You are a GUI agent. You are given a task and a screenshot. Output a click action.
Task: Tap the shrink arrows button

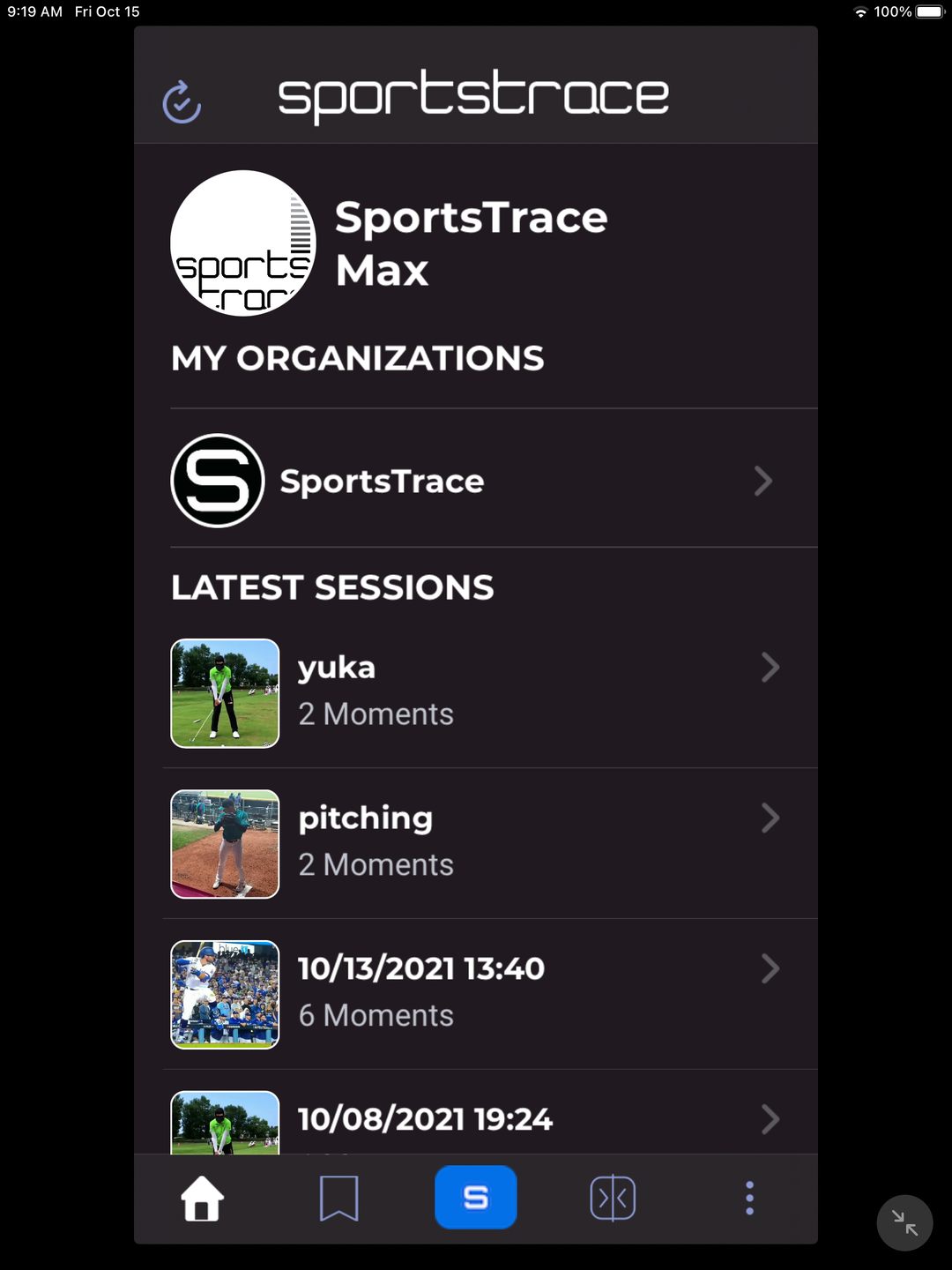(904, 1222)
